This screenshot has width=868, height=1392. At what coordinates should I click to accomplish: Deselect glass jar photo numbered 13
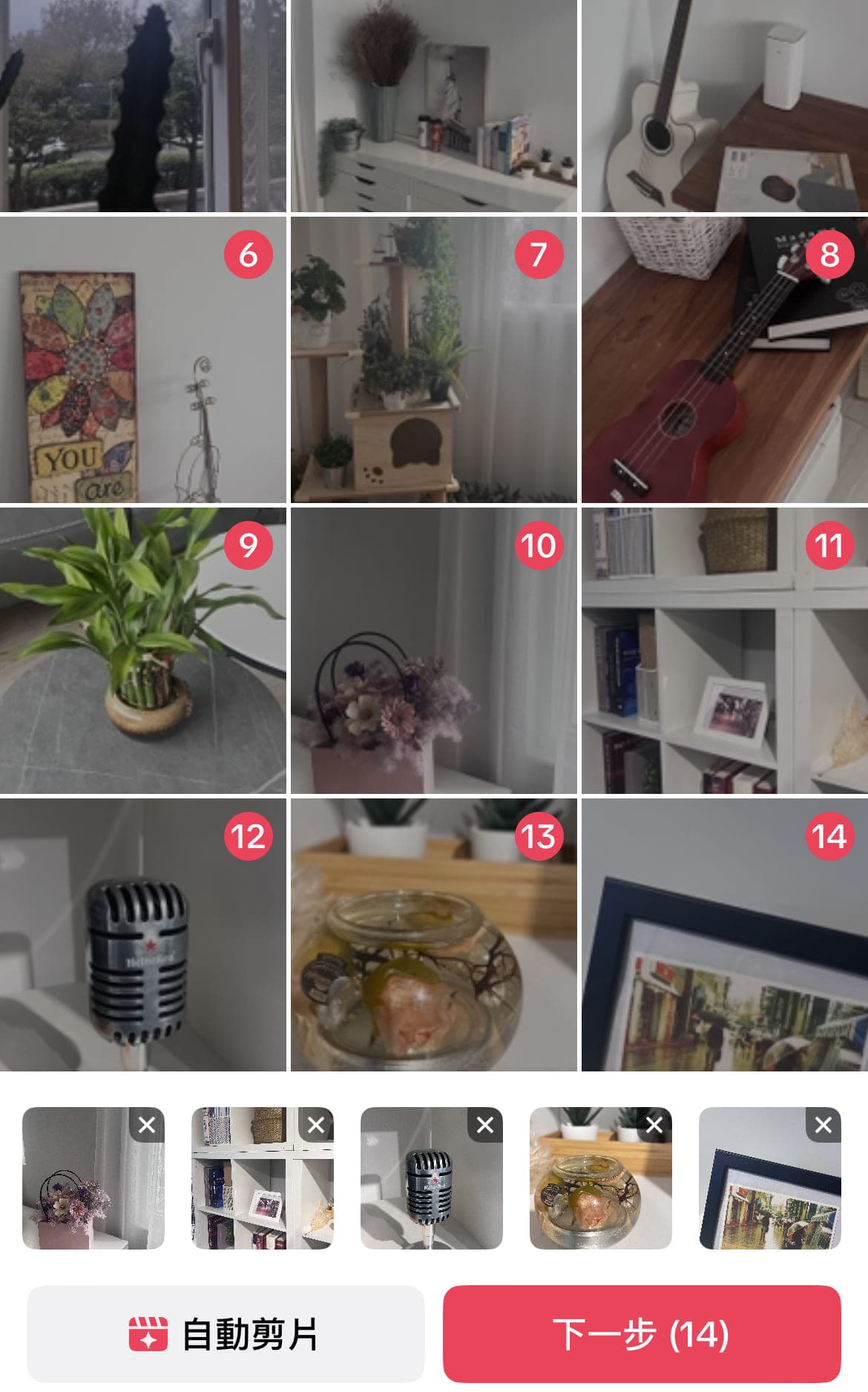tap(539, 836)
